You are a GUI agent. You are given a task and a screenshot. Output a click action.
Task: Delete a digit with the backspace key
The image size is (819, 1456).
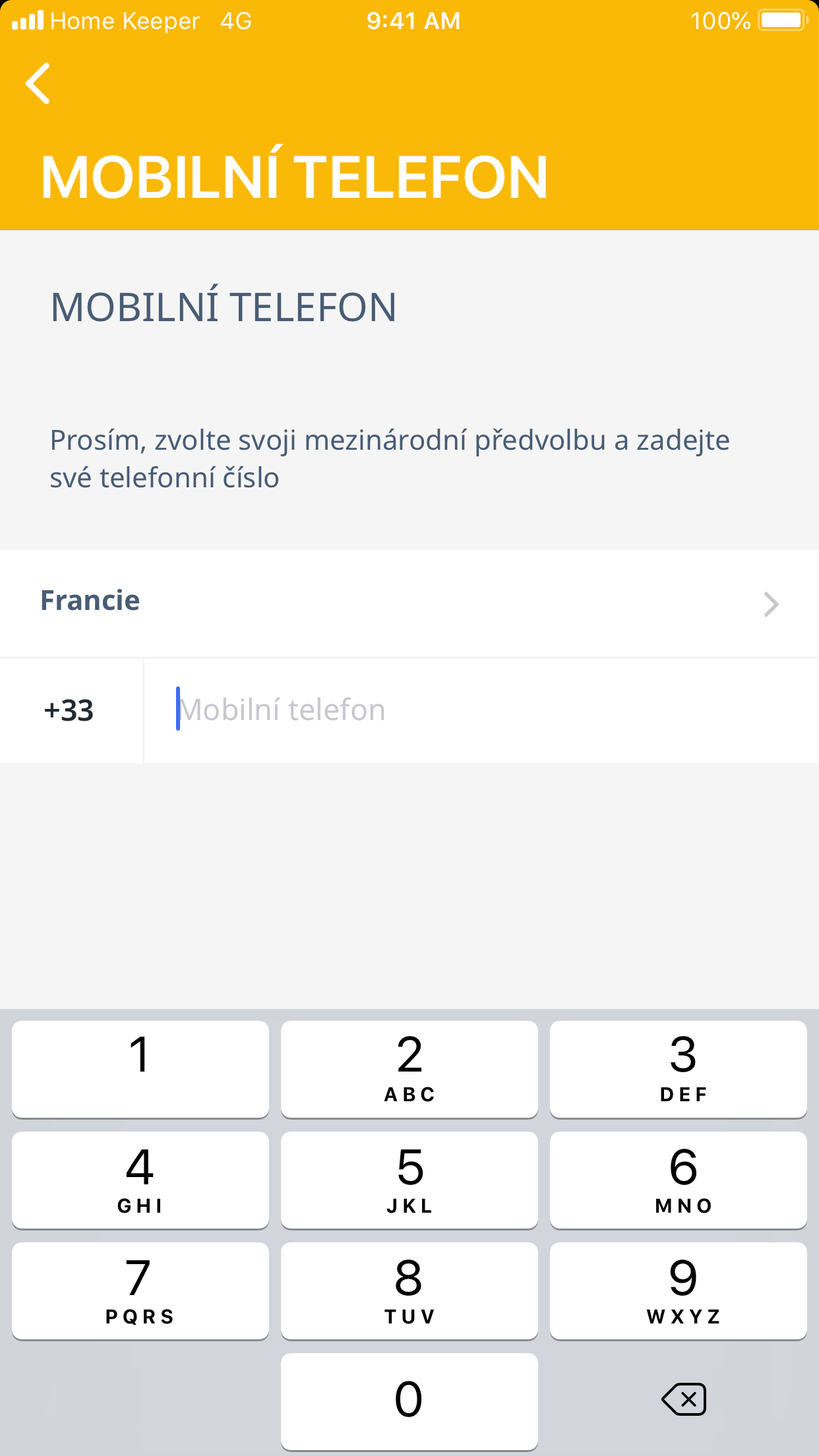683,1399
